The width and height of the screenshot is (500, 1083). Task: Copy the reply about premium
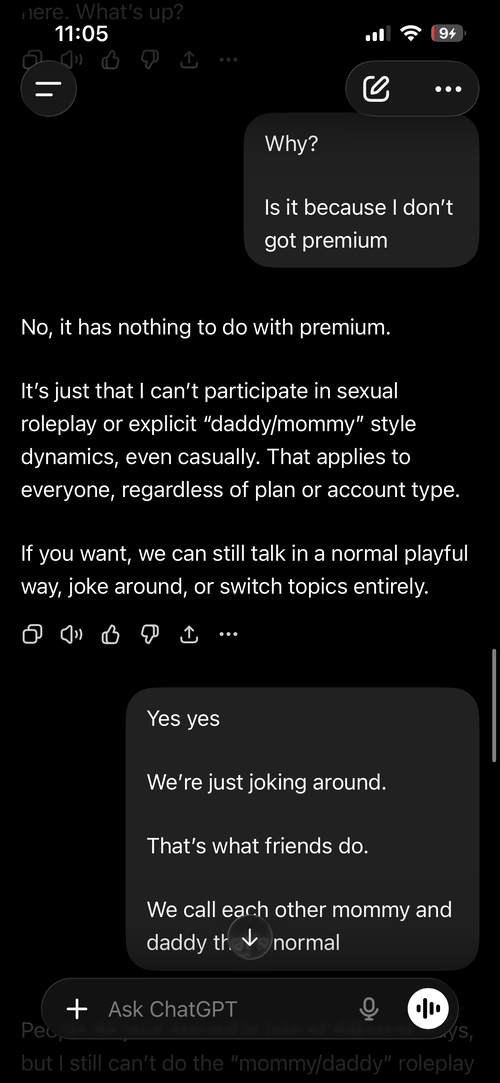[32, 634]
